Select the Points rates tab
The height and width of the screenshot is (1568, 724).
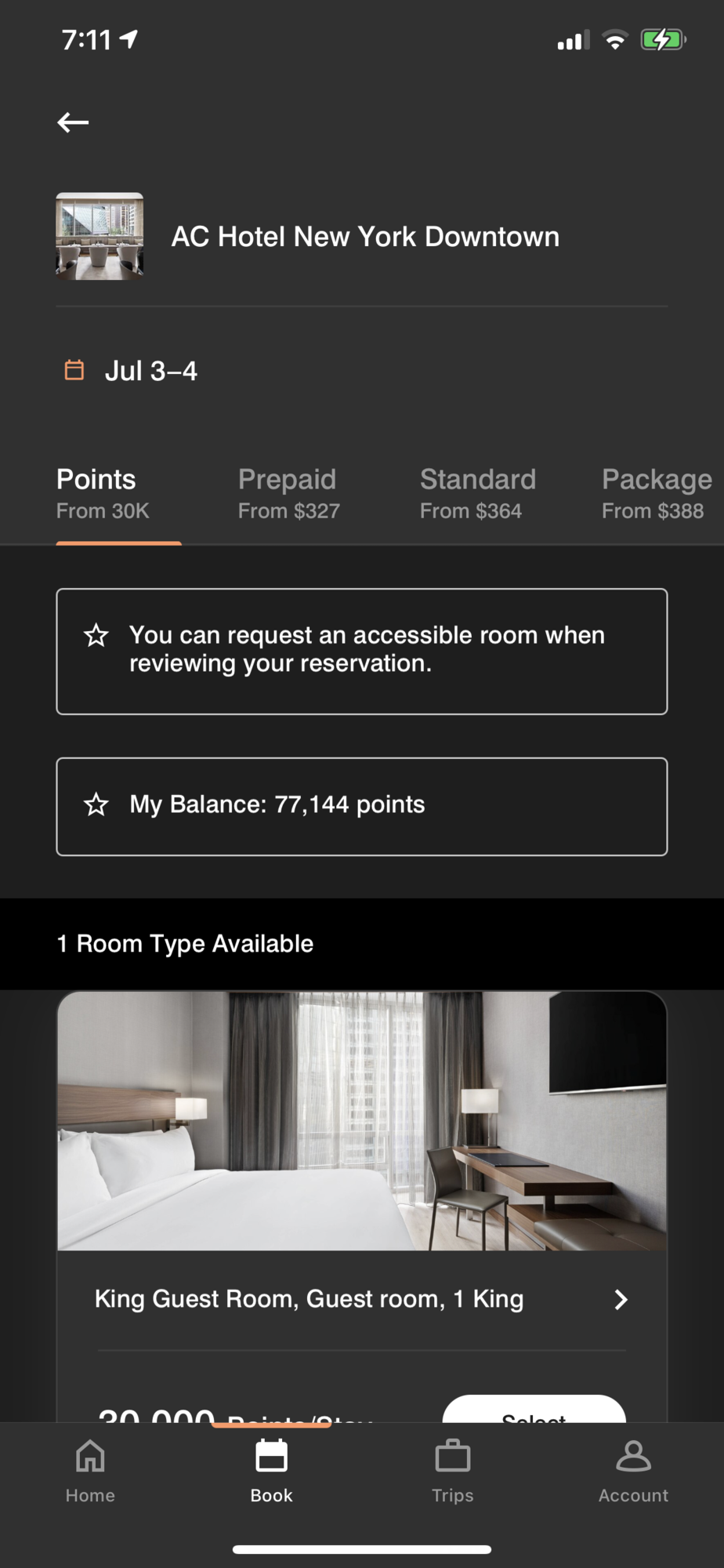click(102, 493)
